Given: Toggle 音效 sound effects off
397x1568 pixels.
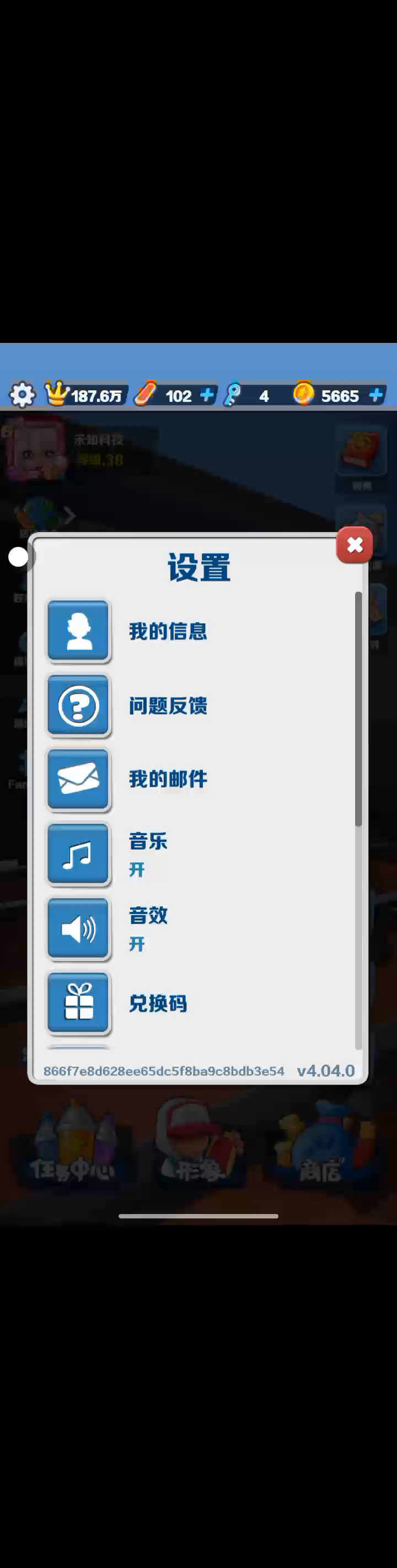Looking at the screenshot, I should pyautogui.click(x=78, y=928).
